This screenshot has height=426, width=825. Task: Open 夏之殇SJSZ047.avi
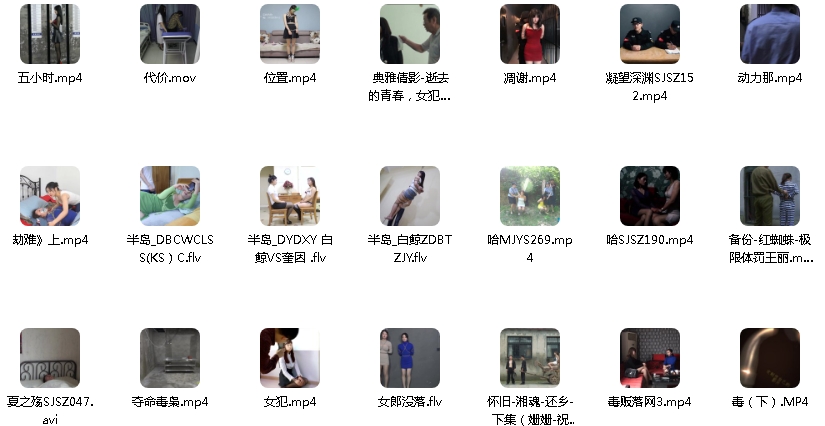point(50,358)
